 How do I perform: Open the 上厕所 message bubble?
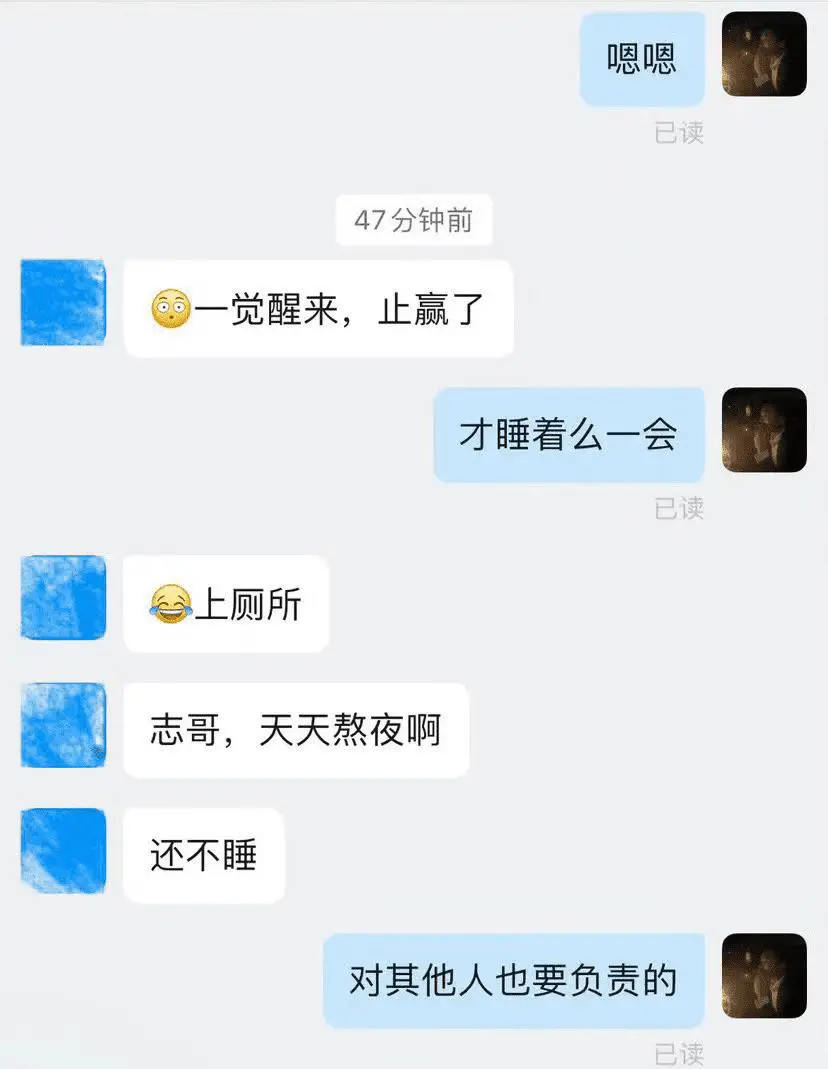(x=225, y=602)
